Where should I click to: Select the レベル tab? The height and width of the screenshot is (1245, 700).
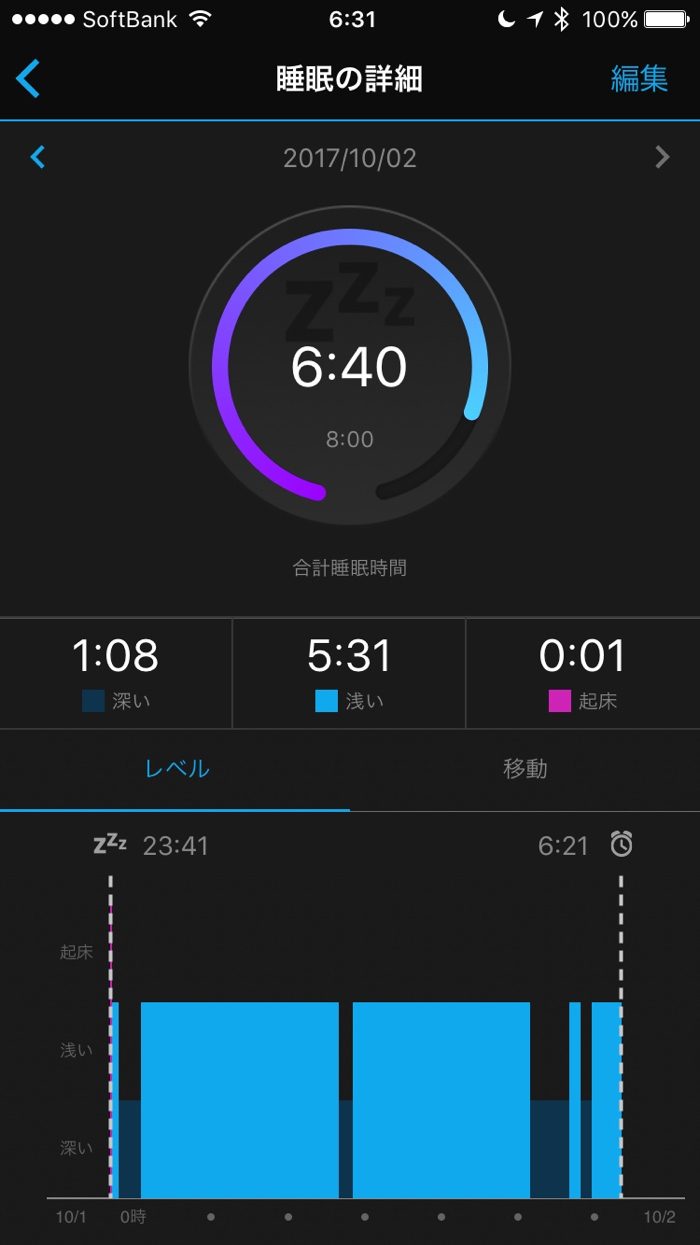pos(177,769)
